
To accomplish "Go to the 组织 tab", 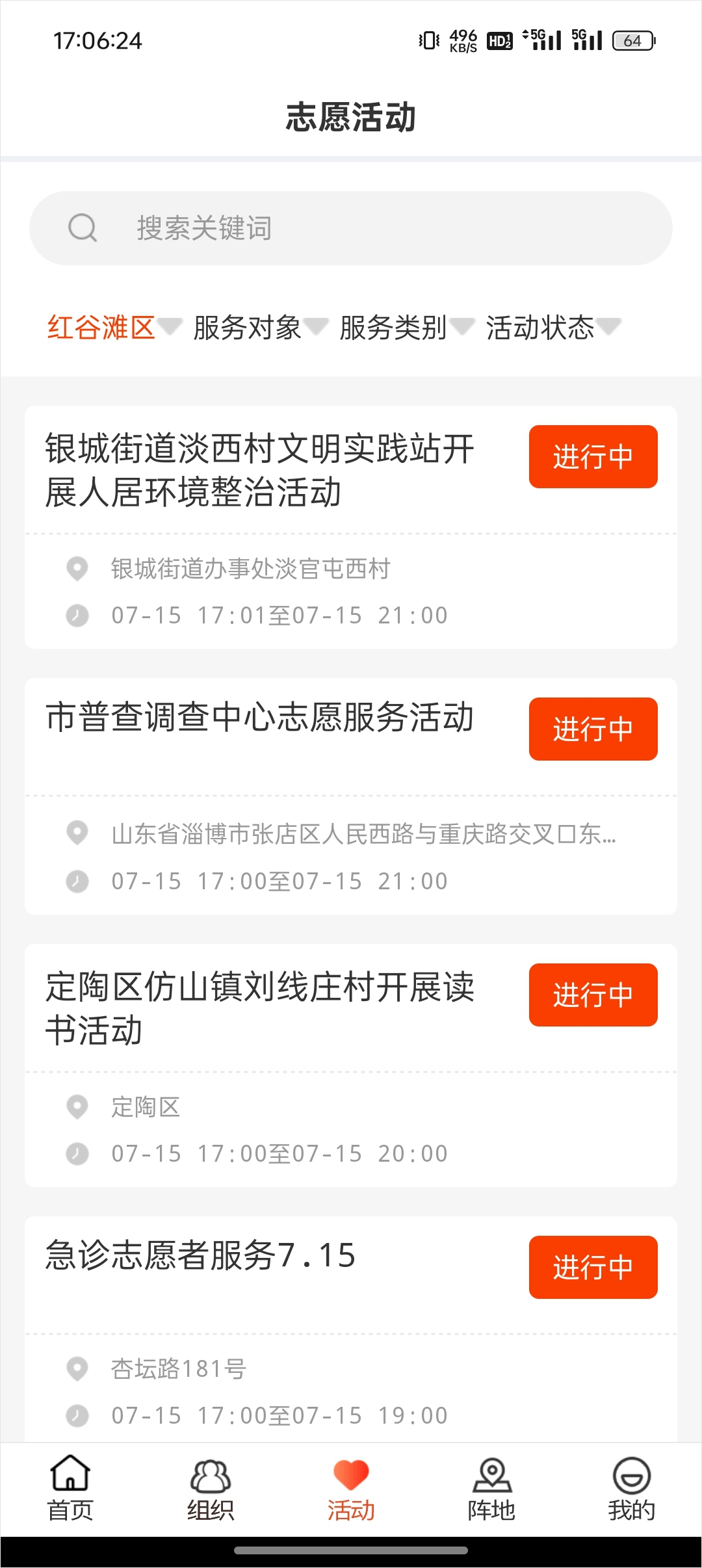I will (x=211, y=1489).
